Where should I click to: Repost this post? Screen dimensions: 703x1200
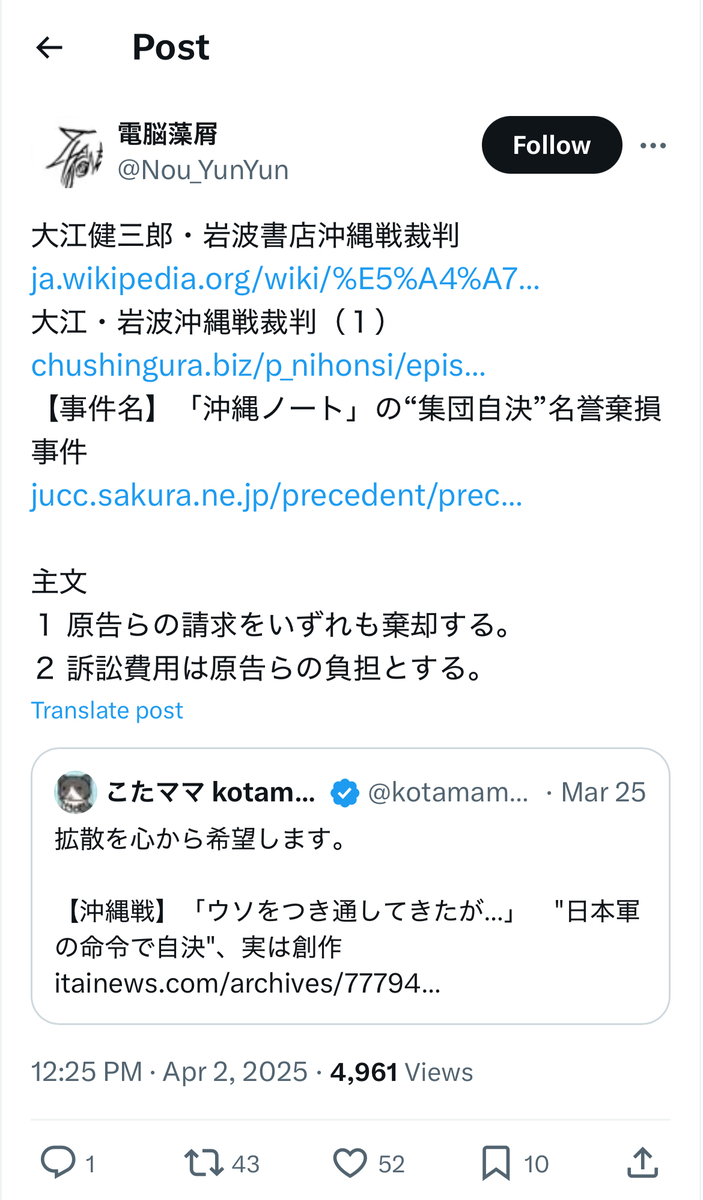[x=222, y=1163]
